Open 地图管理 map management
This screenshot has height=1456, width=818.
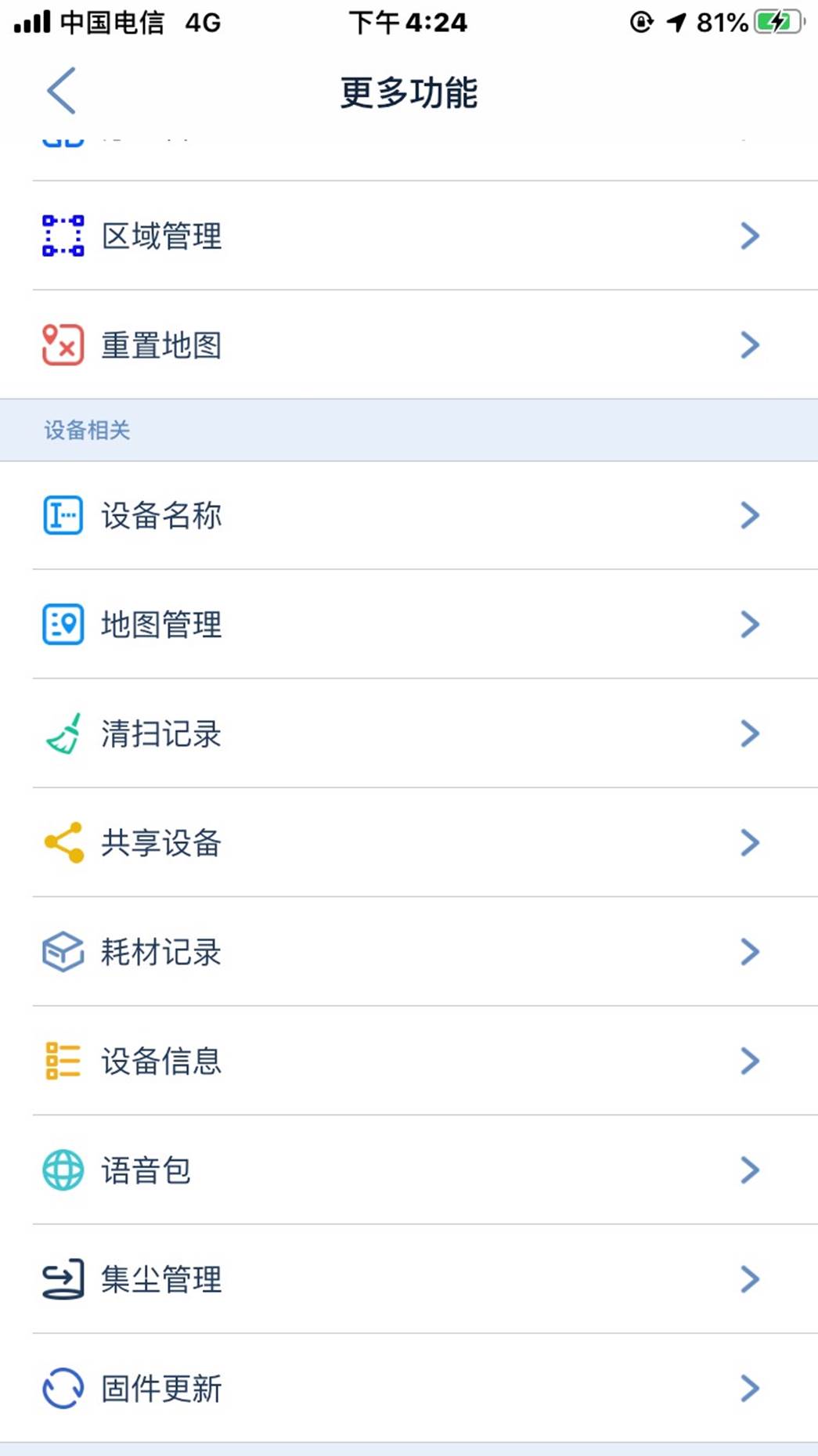tap(409, 625)
